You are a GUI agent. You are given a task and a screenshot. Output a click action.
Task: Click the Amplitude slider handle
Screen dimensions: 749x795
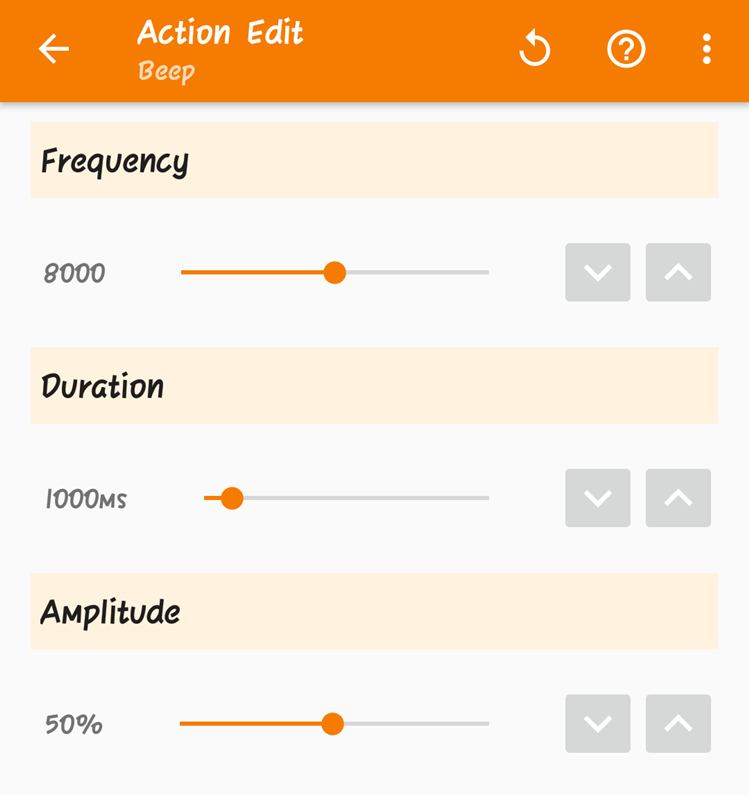pos(333,724)
